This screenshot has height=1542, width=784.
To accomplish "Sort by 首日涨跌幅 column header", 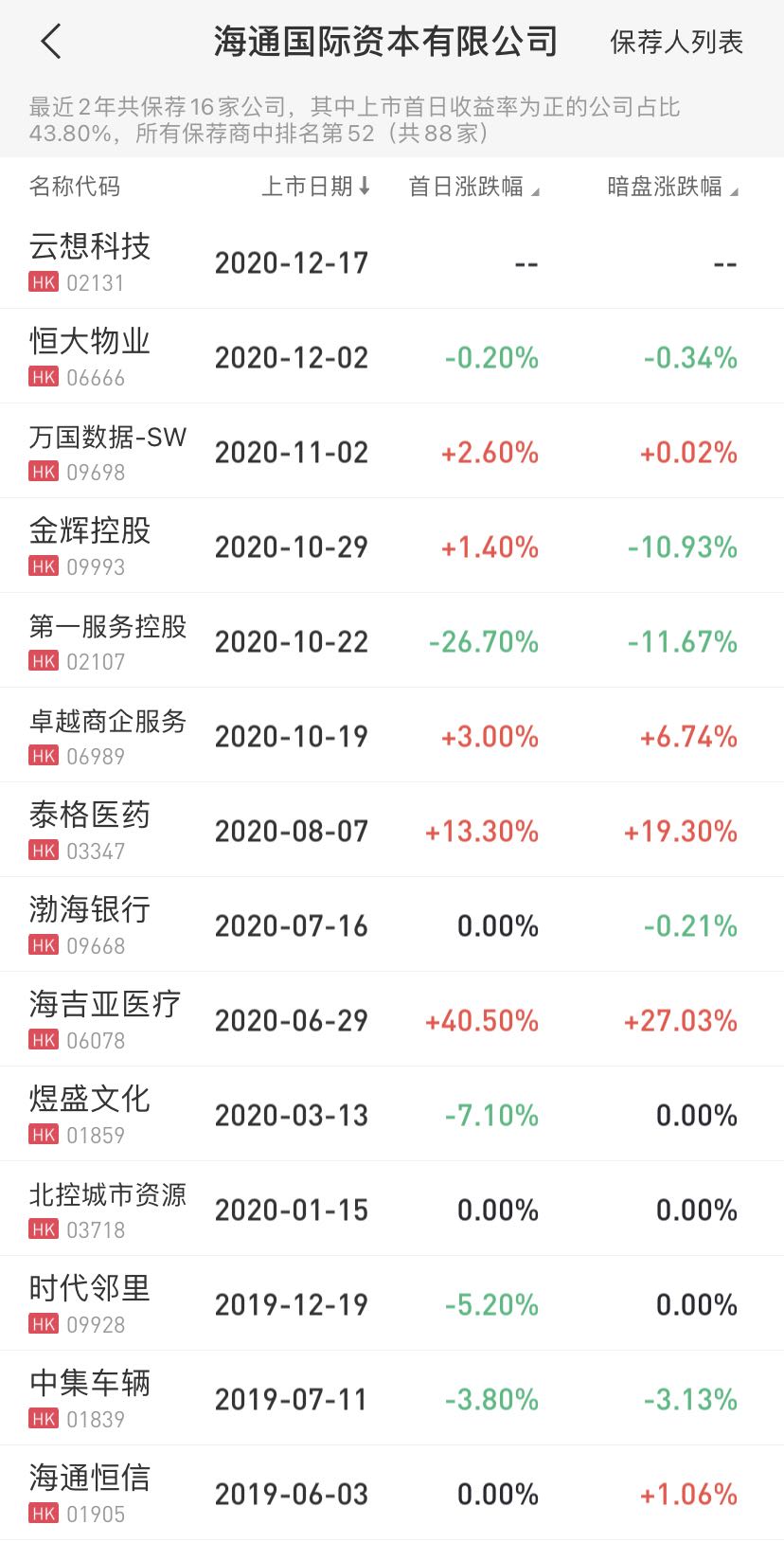I will [472, 187].
